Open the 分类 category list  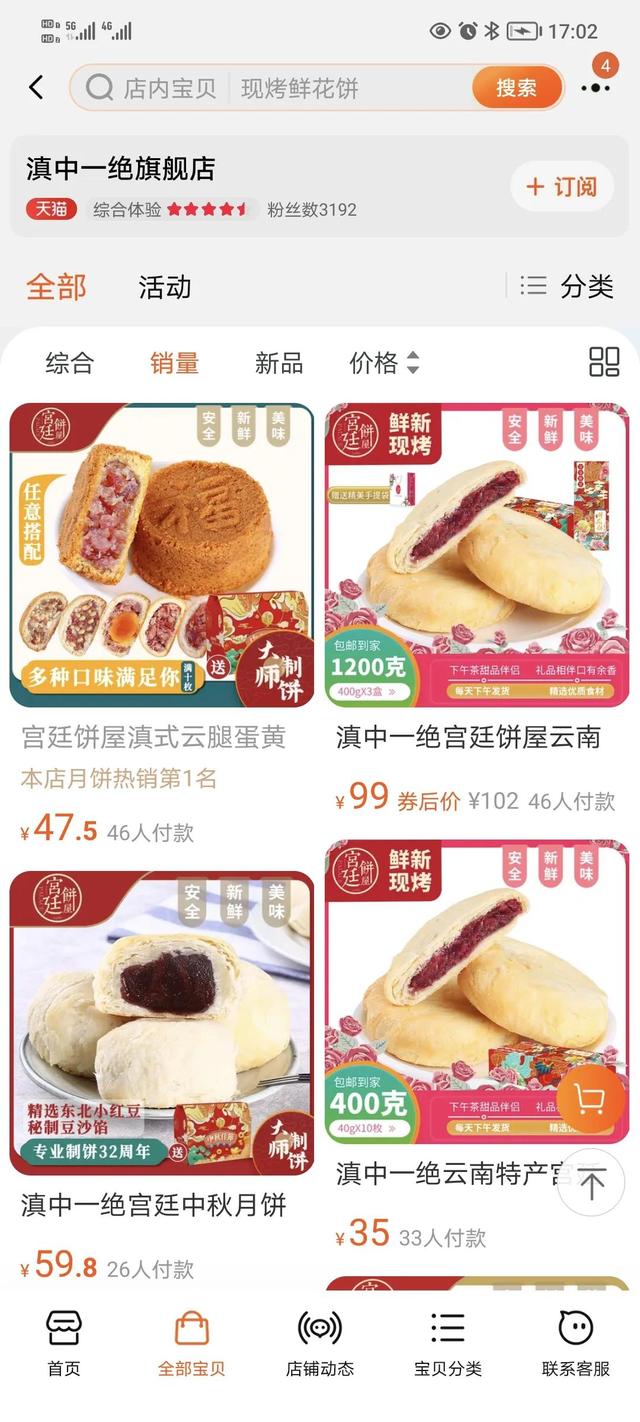pyautogui.click(x=567, y=287)
